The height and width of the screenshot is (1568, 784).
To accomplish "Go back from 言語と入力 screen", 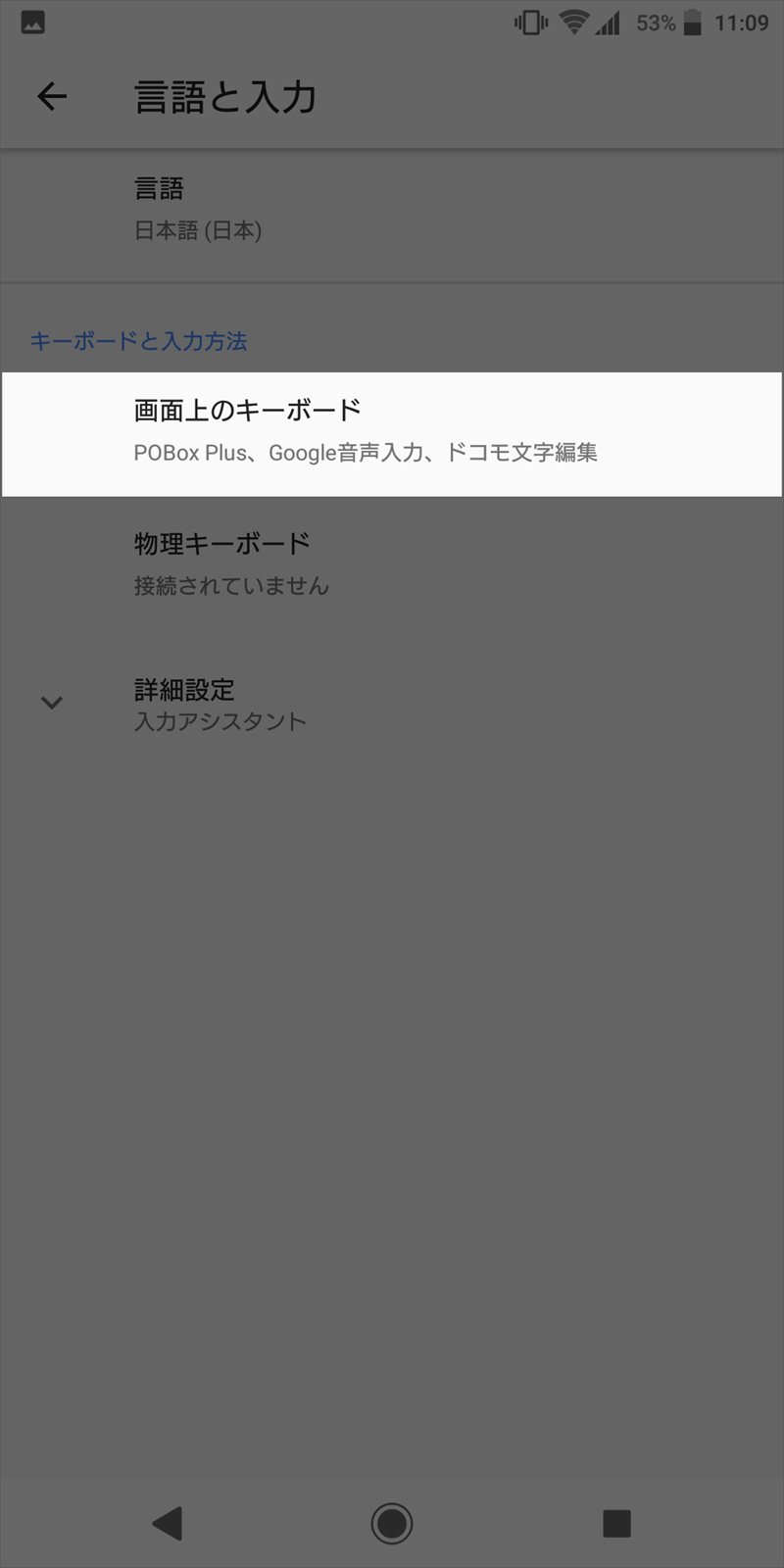I will (x=52, y=96).
